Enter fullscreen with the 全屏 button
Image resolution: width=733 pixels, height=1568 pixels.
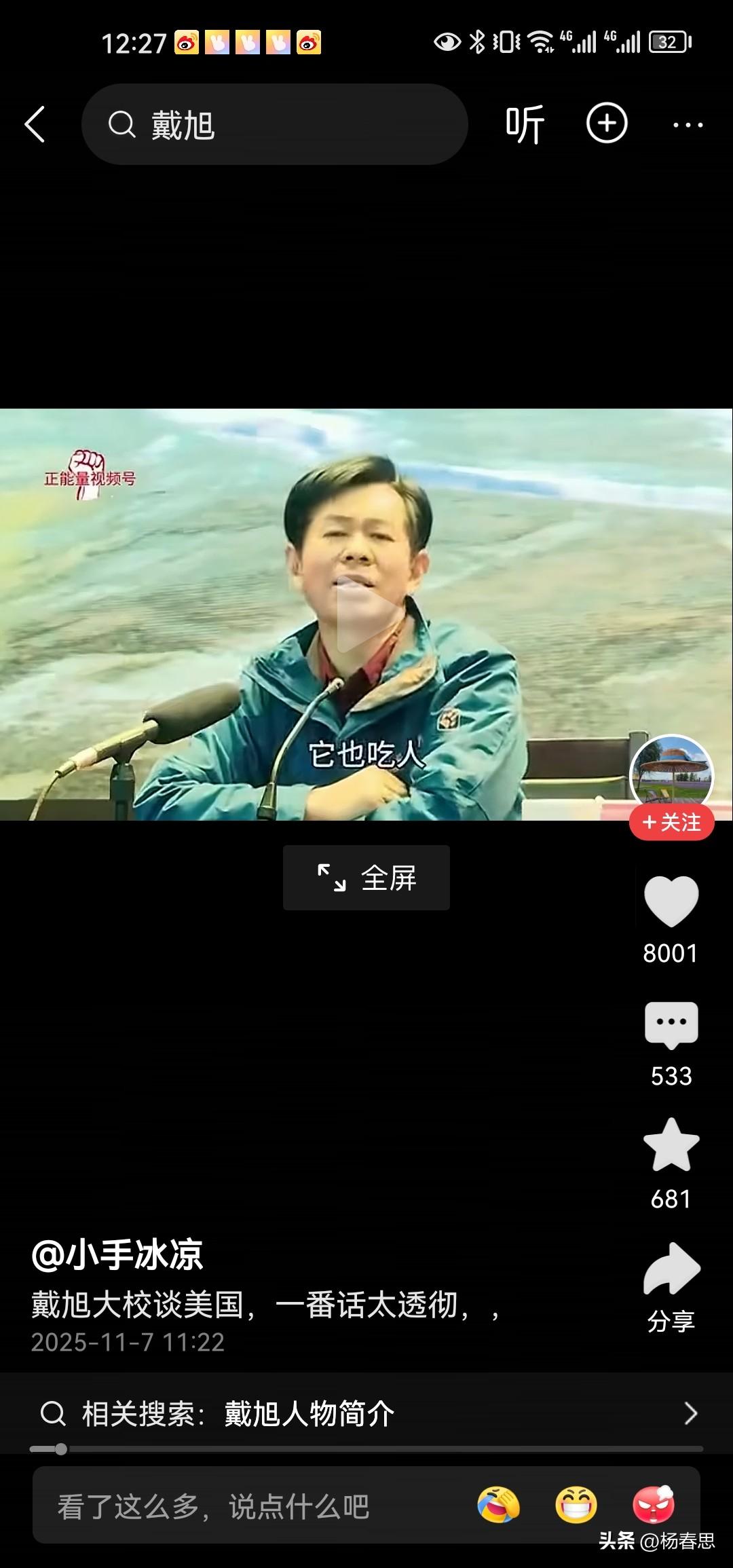click(366, 878)
